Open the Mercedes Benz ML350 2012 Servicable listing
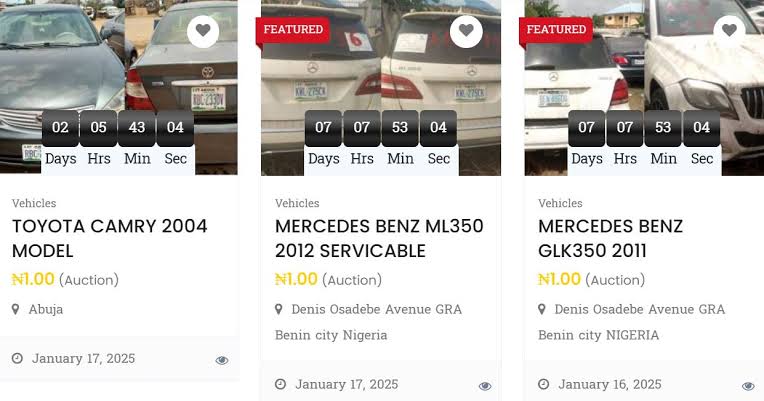This screenshot has height=401, width=764. point(379,238)
